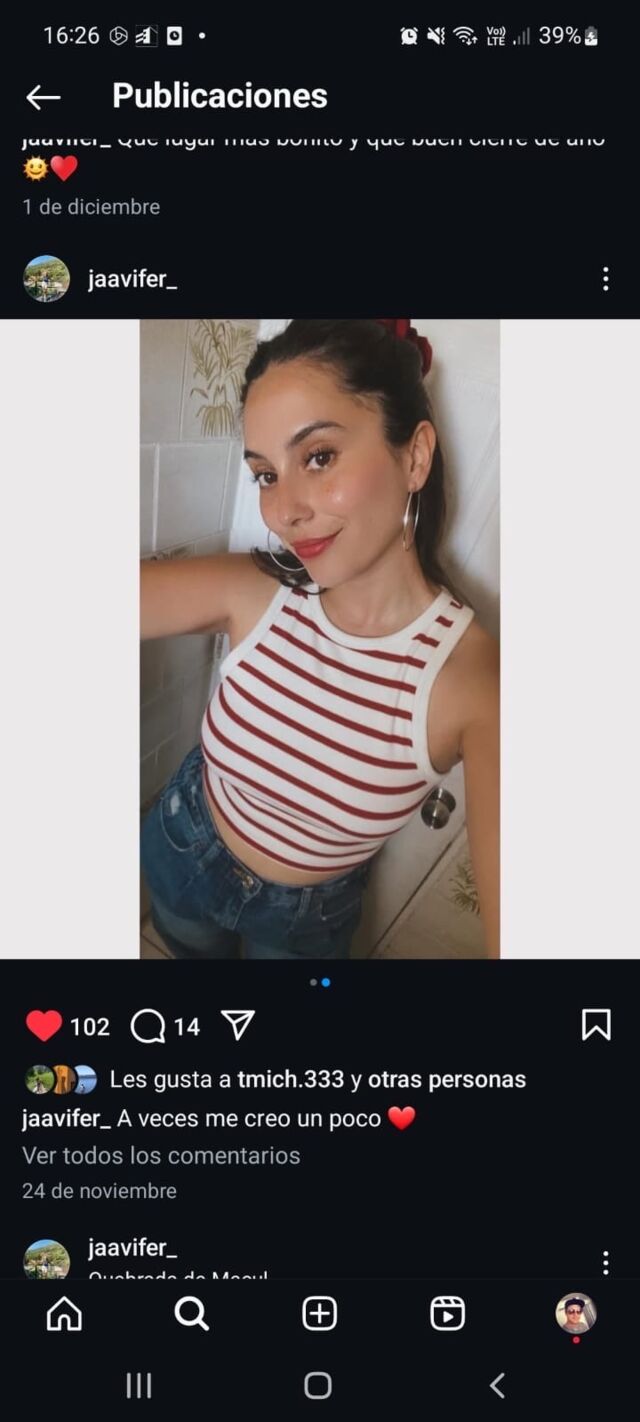Open the Search and explore tab
Screen dimensions: 640x1422
191,1314
